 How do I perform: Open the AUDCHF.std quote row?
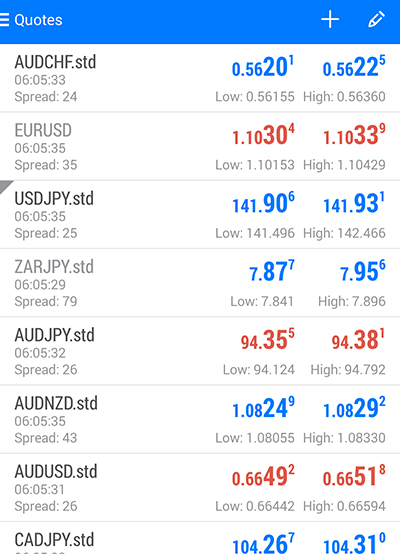pos(200,78)
